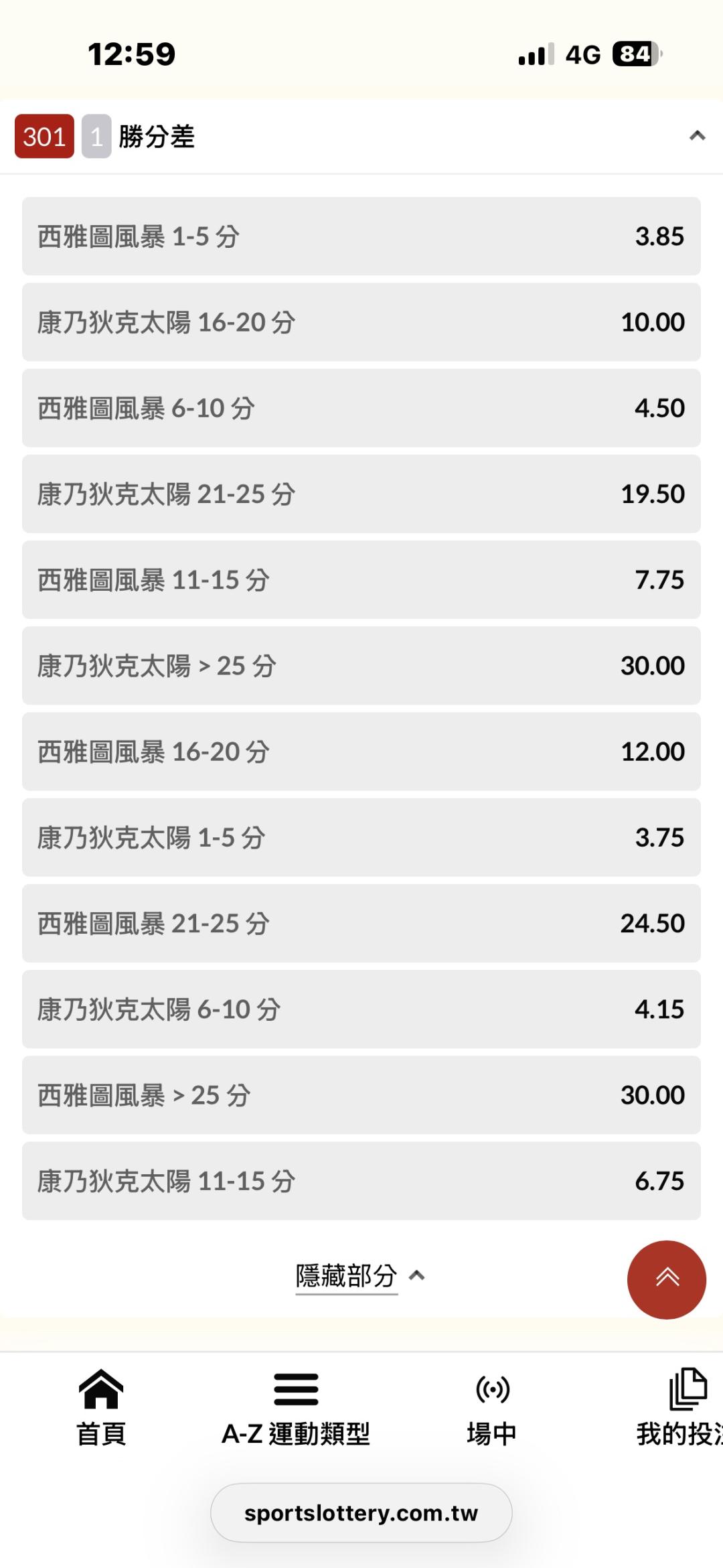Collapse the 勝分差 section chevron
Image resolution: width=723 pixels, height=1568 pixels.
[697, 136]
